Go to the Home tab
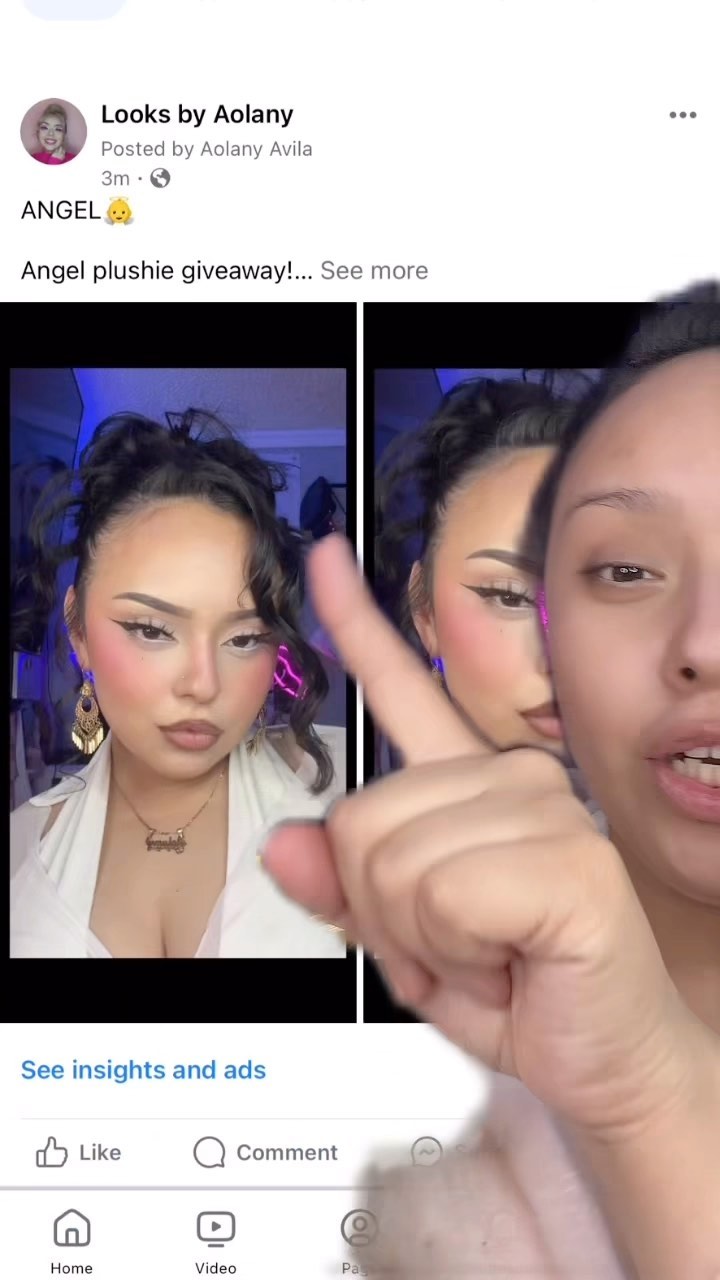 (71, 1241)
